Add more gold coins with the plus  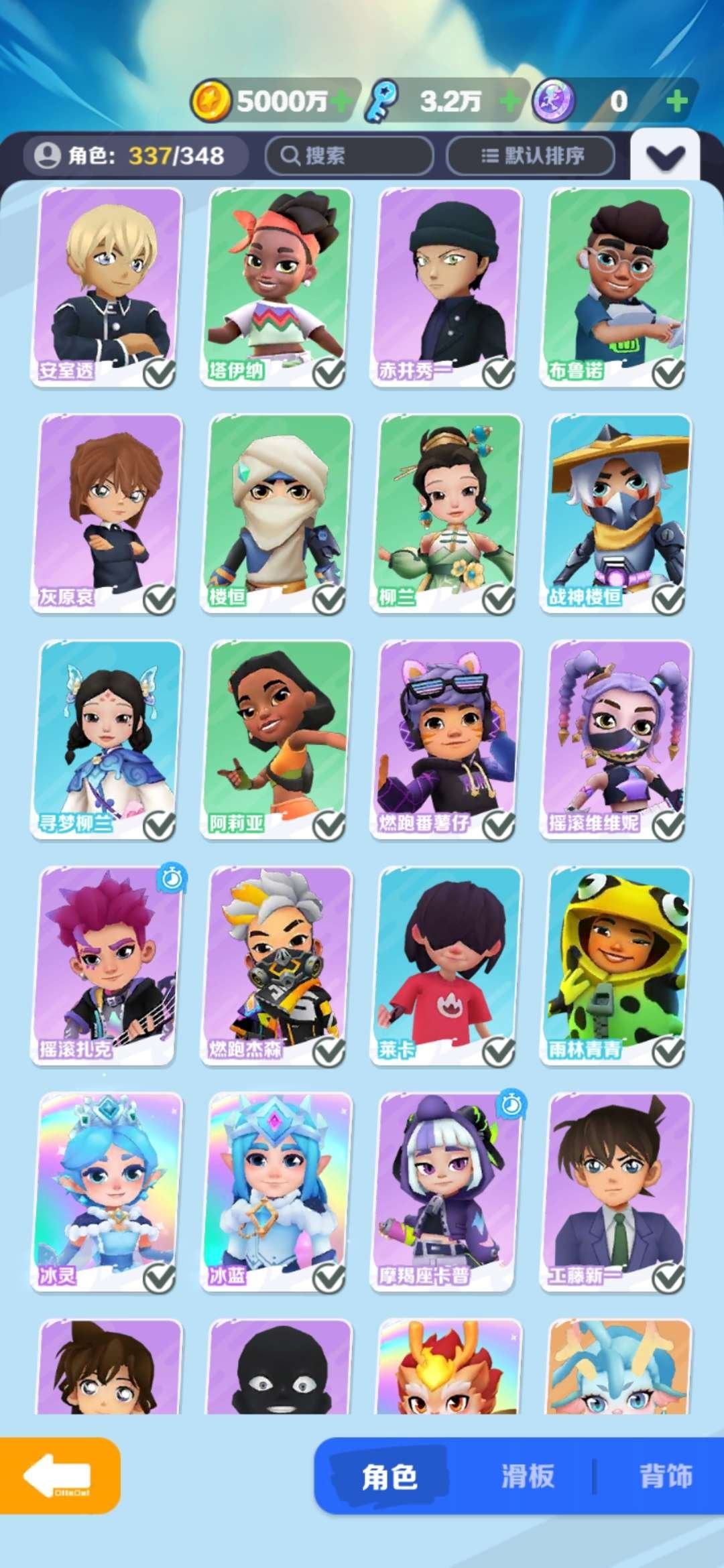341,102
